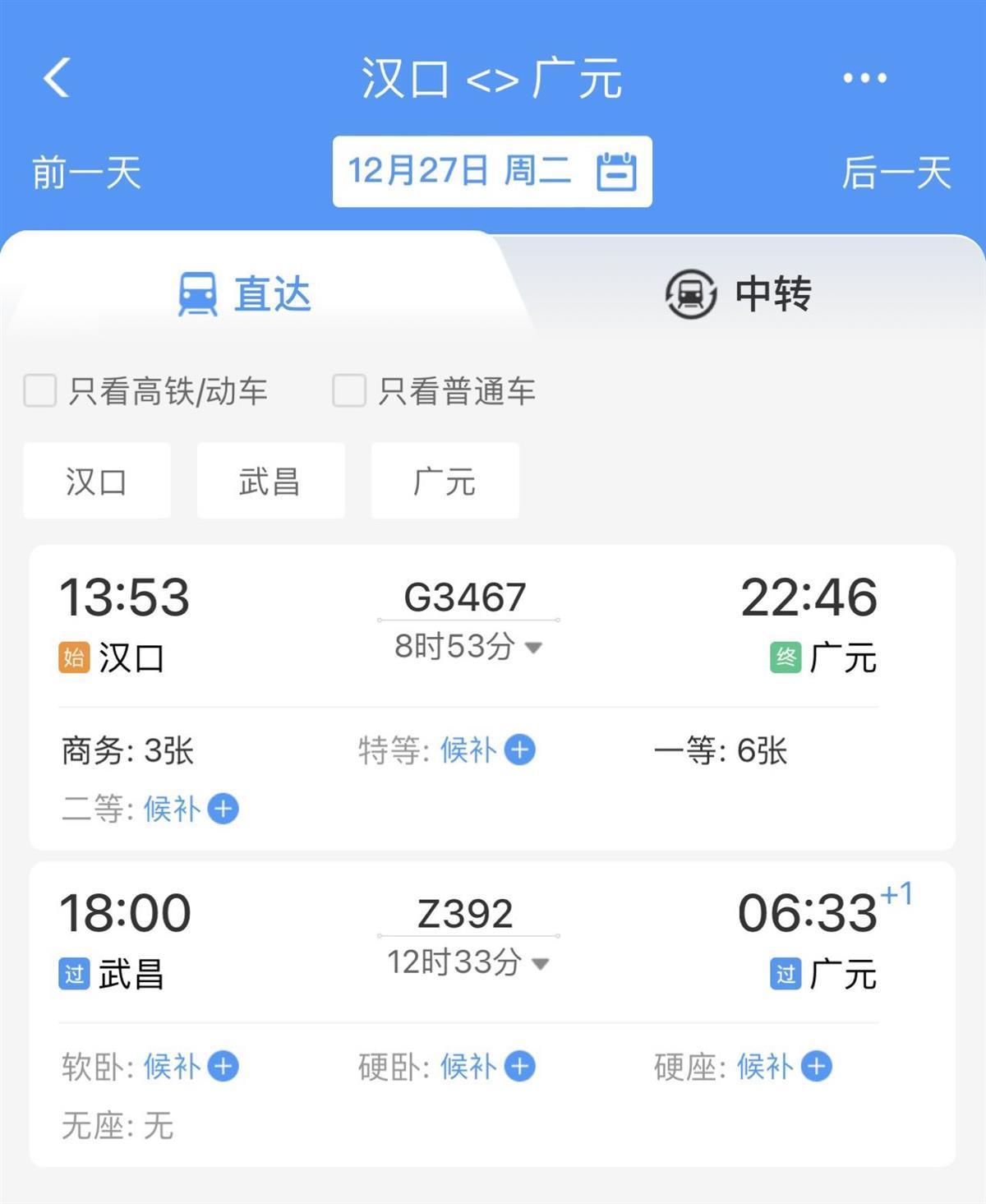Open the date picker for 12月27日

491,172
